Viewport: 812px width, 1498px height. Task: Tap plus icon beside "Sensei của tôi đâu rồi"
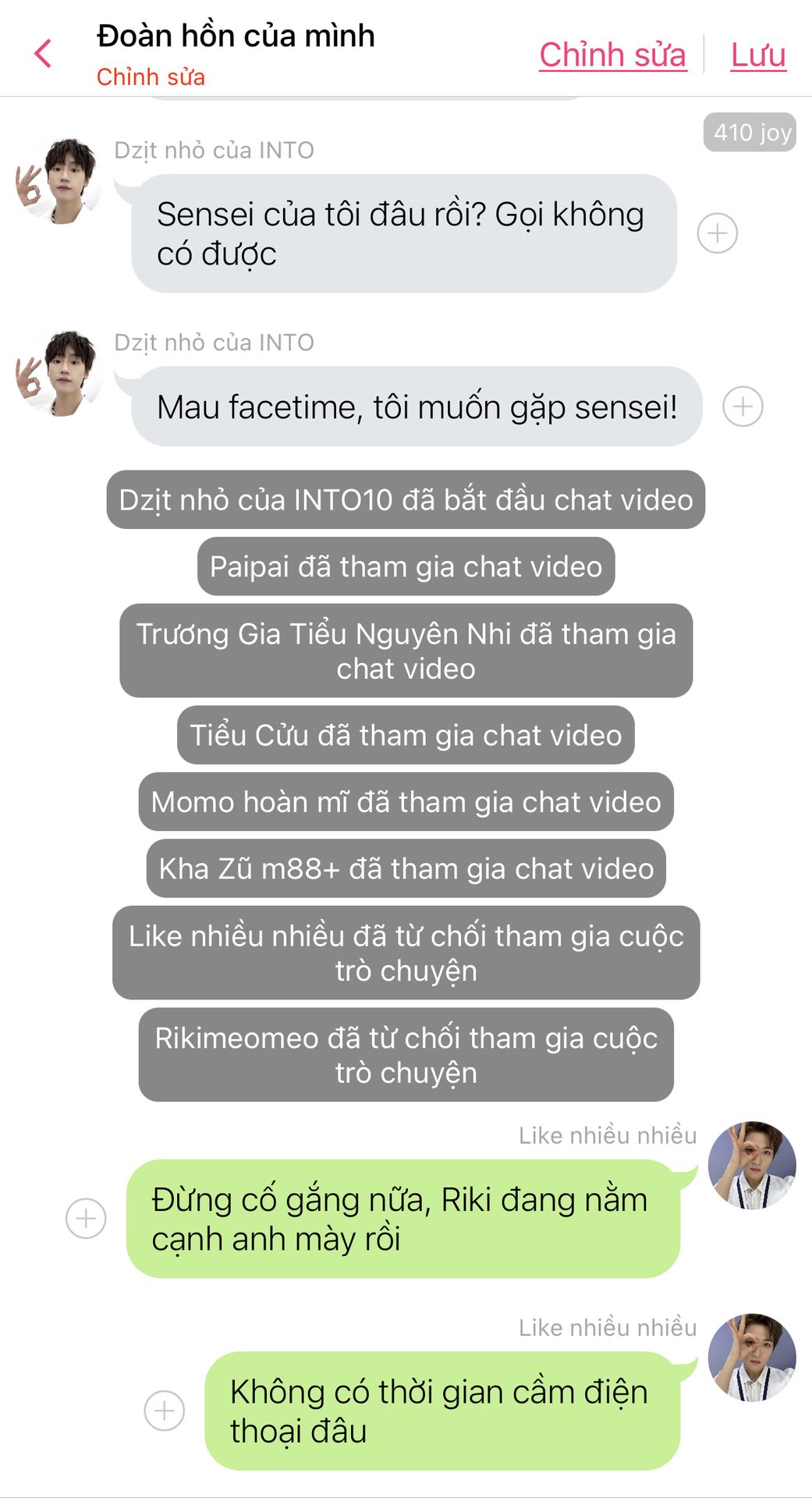click(717, 233)
